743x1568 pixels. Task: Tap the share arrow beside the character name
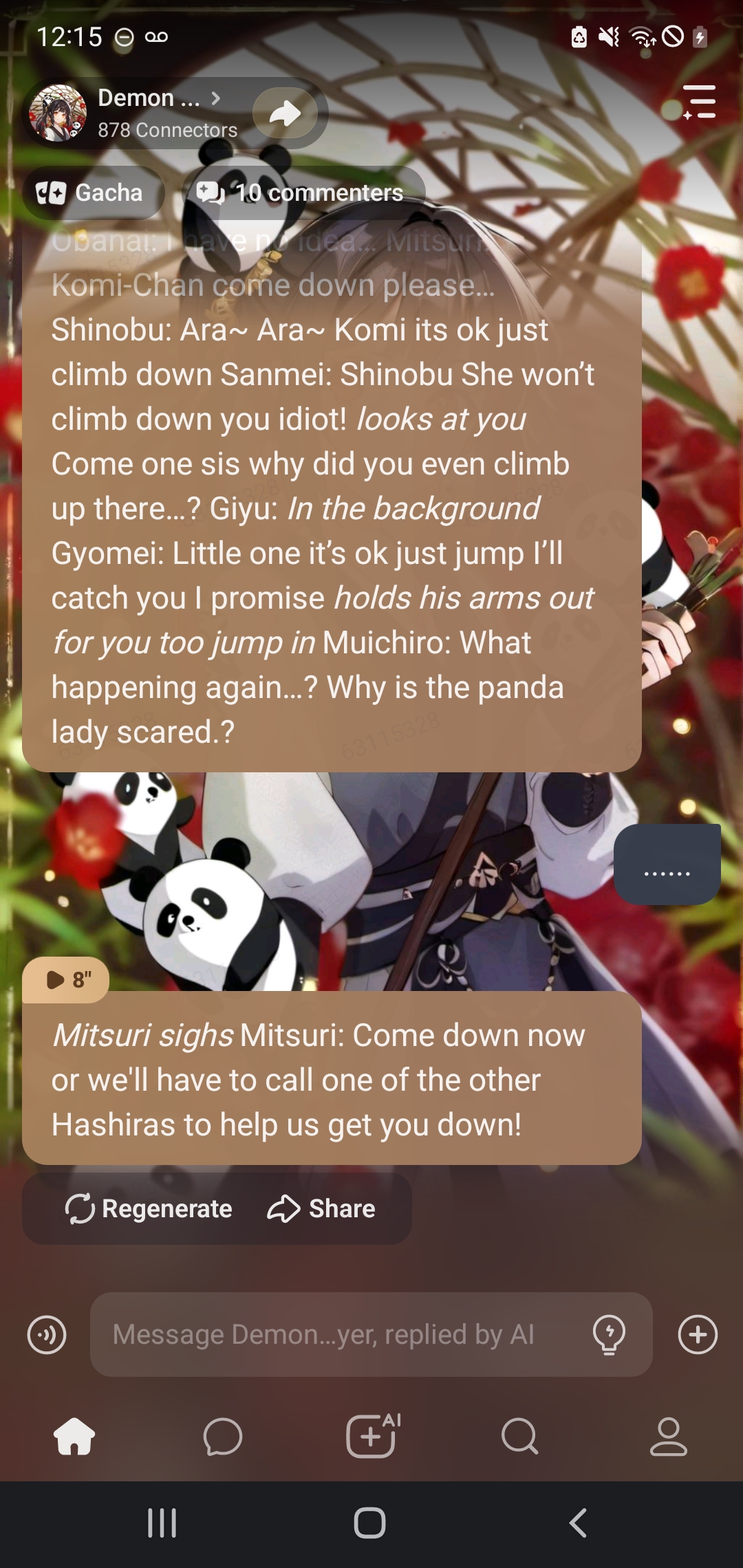point(285,113)
